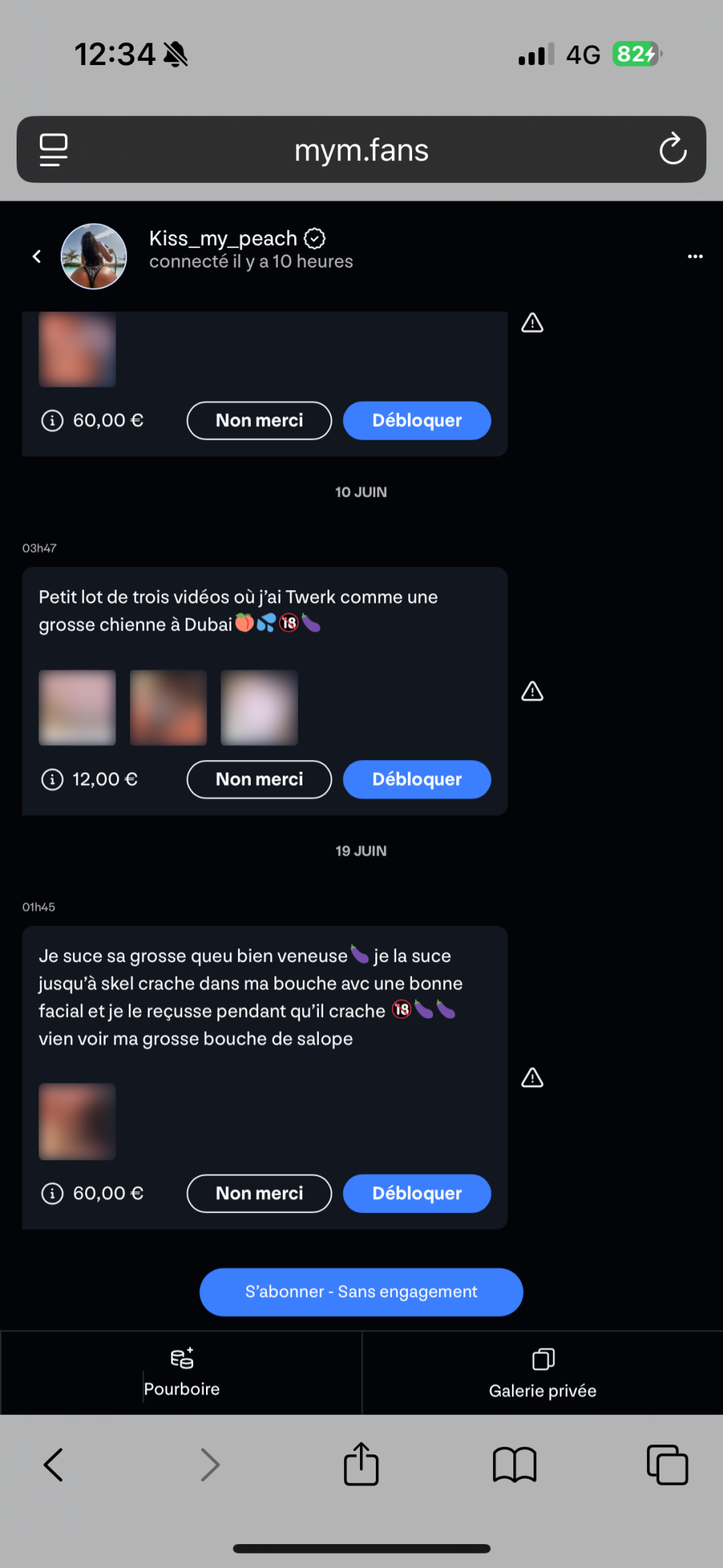Tap the mym.fans address bar
Image resolution: width=723 pixels, height=1568 pixels.
tap(361, 150)
